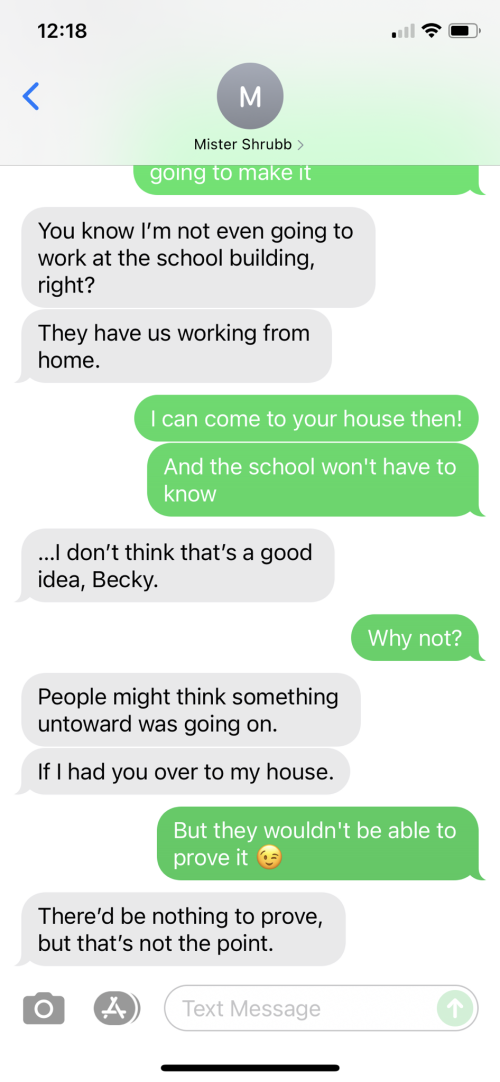The width and height of the screenshot is (500, 1082).
Task: Focus the Text Message input field
Action: click(301, 1008)
